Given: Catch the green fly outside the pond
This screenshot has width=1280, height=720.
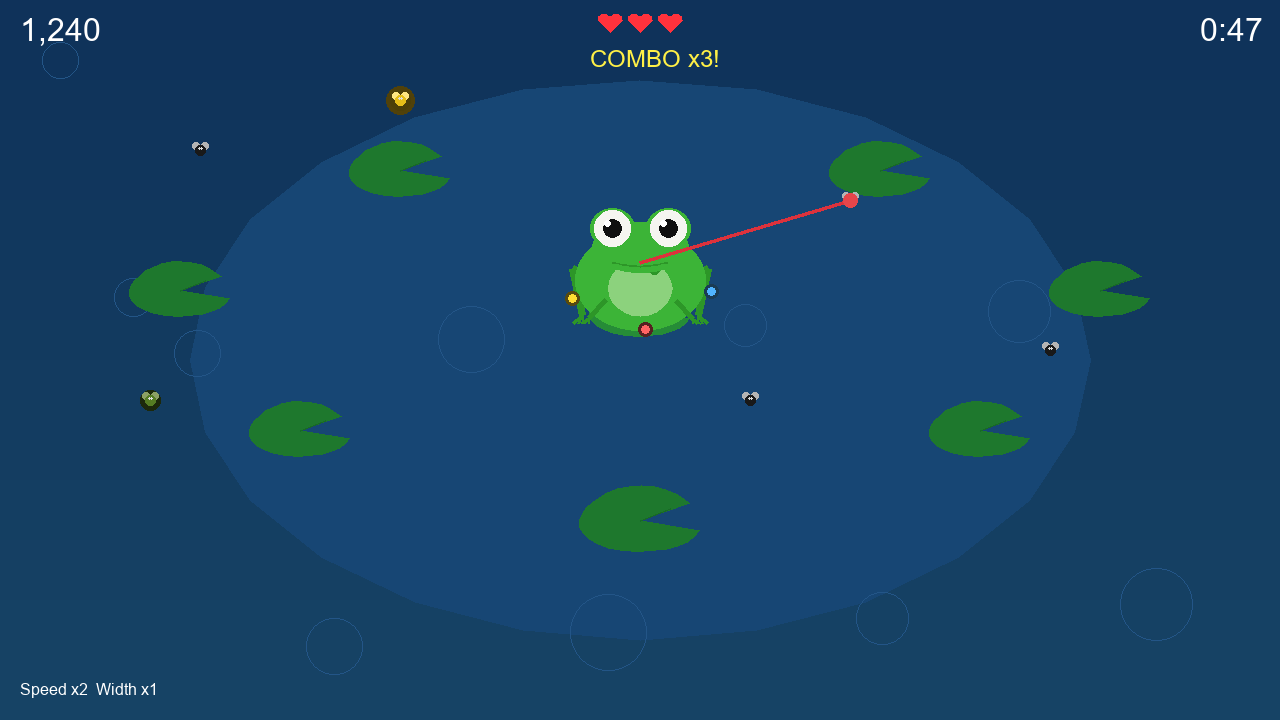Looking at the screenshot, I should pos(150,400).
